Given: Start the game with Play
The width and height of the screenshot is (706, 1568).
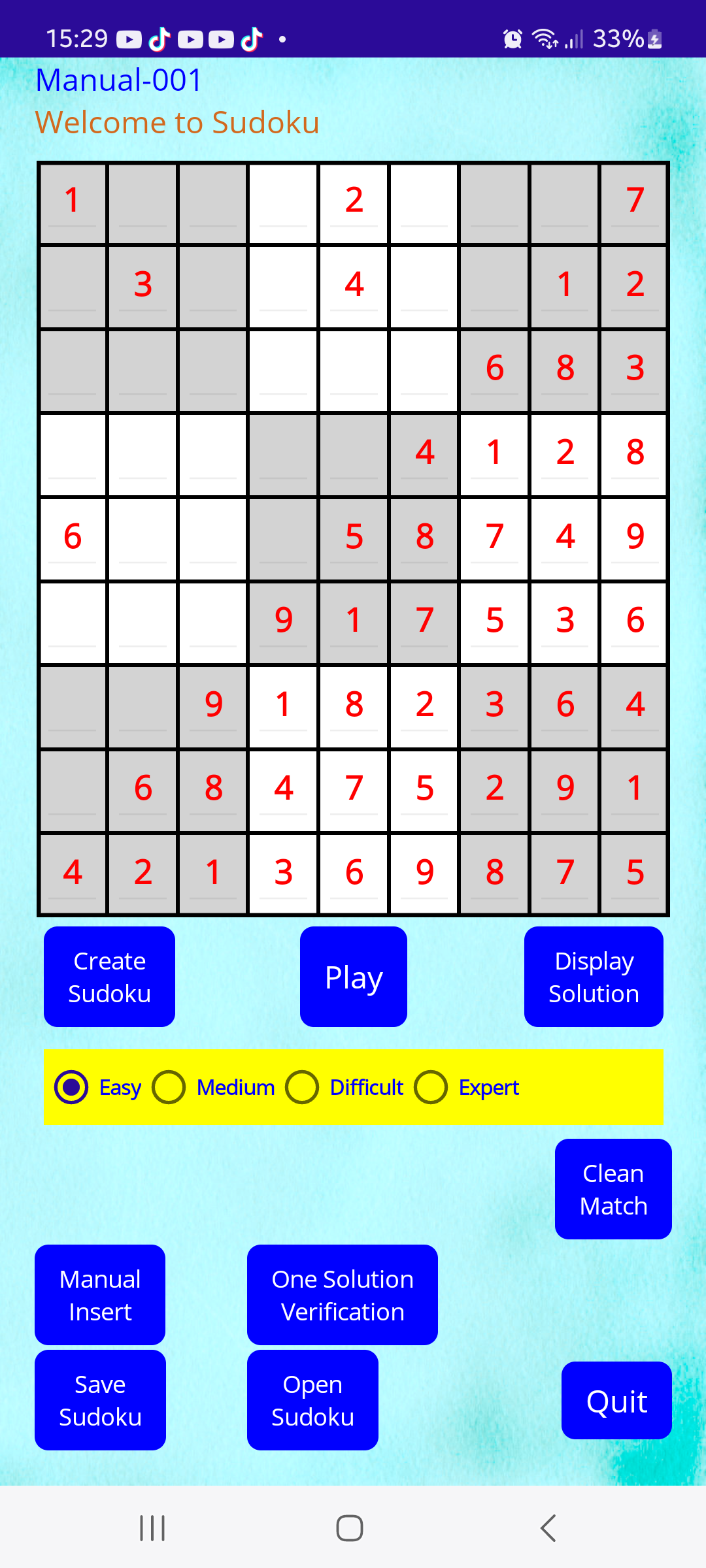Looking at the screenshot, I should click(353, 977).
